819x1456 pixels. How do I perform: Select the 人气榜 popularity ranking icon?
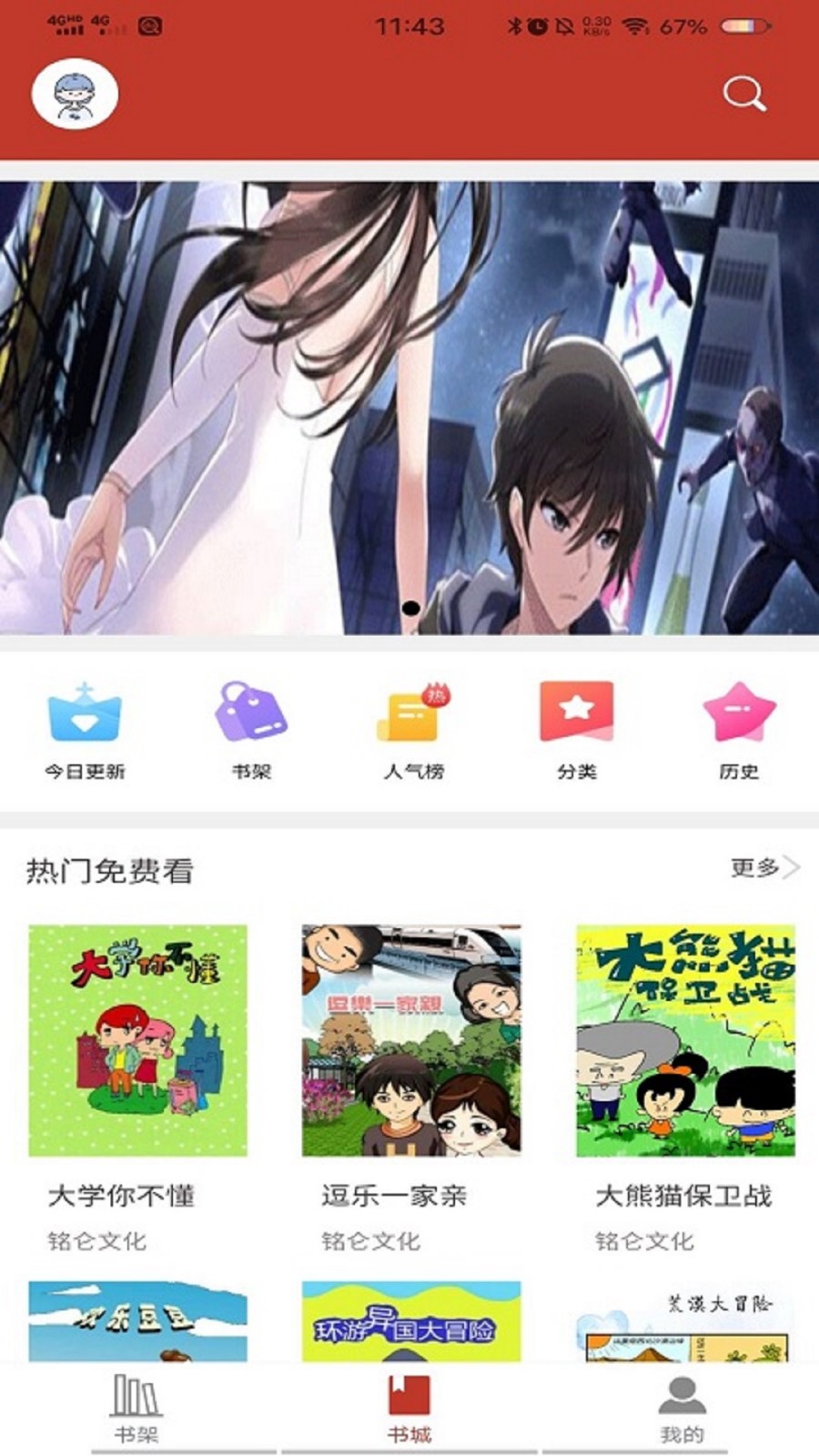point(409,728)
